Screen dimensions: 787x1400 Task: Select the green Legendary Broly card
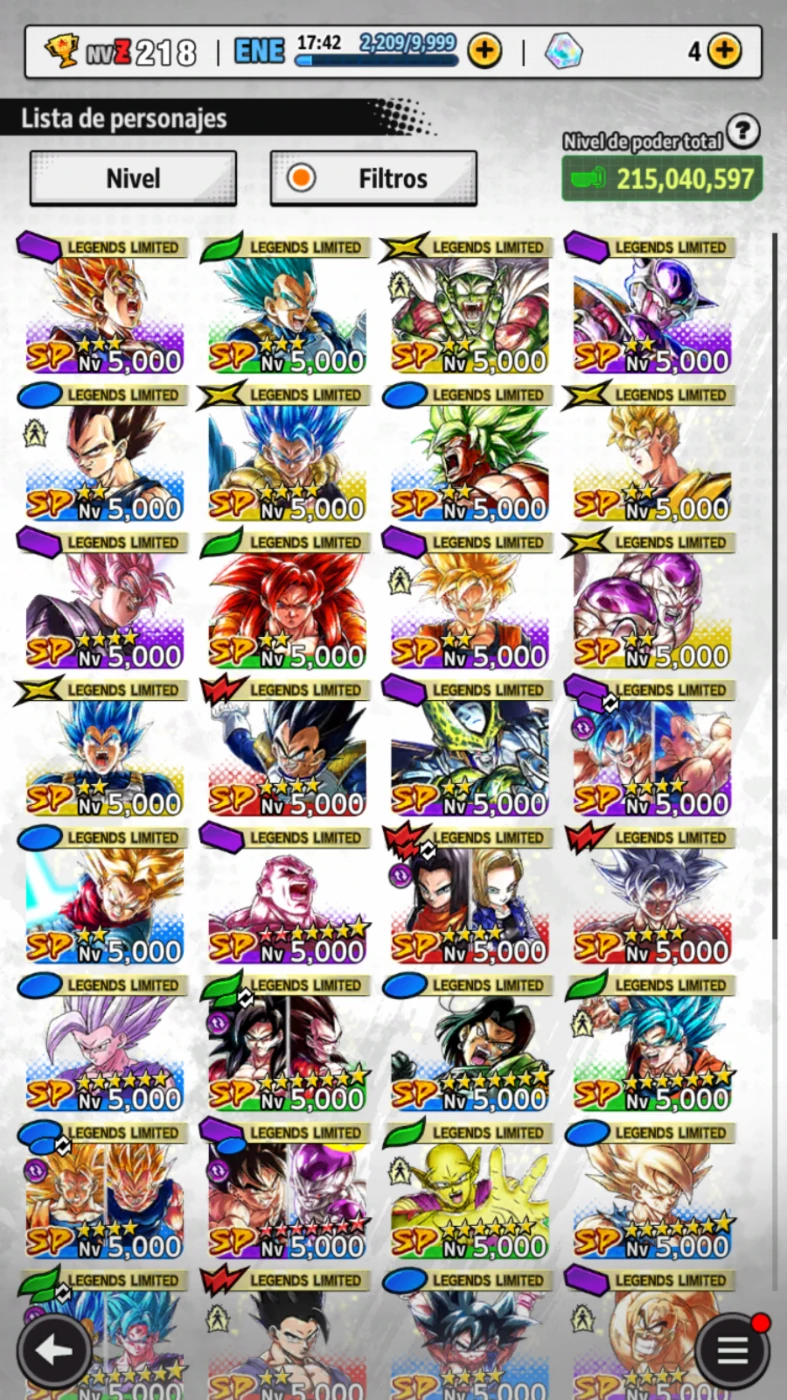tap(469, 452)
